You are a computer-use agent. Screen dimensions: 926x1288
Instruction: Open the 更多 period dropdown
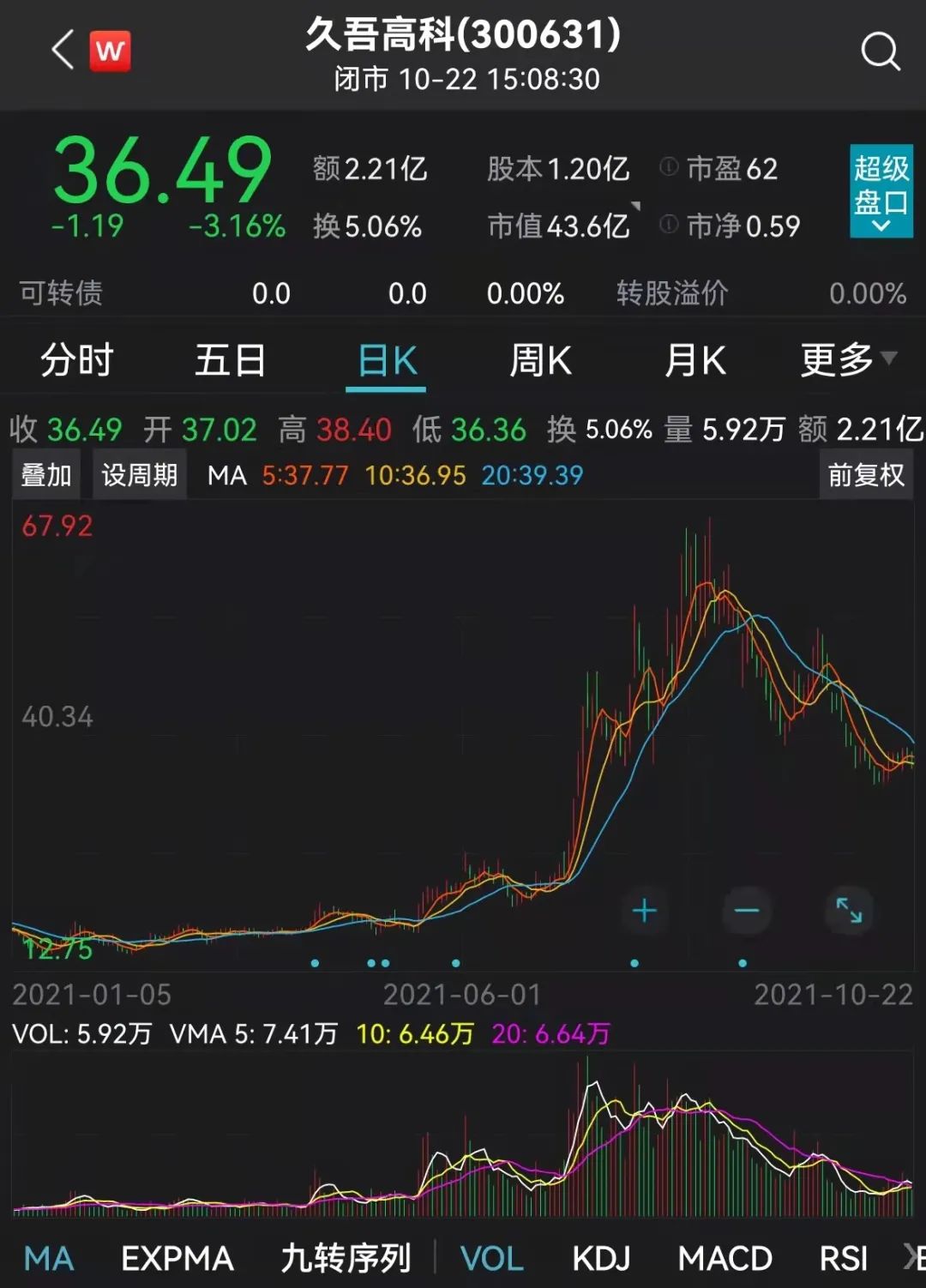(847, 359)
